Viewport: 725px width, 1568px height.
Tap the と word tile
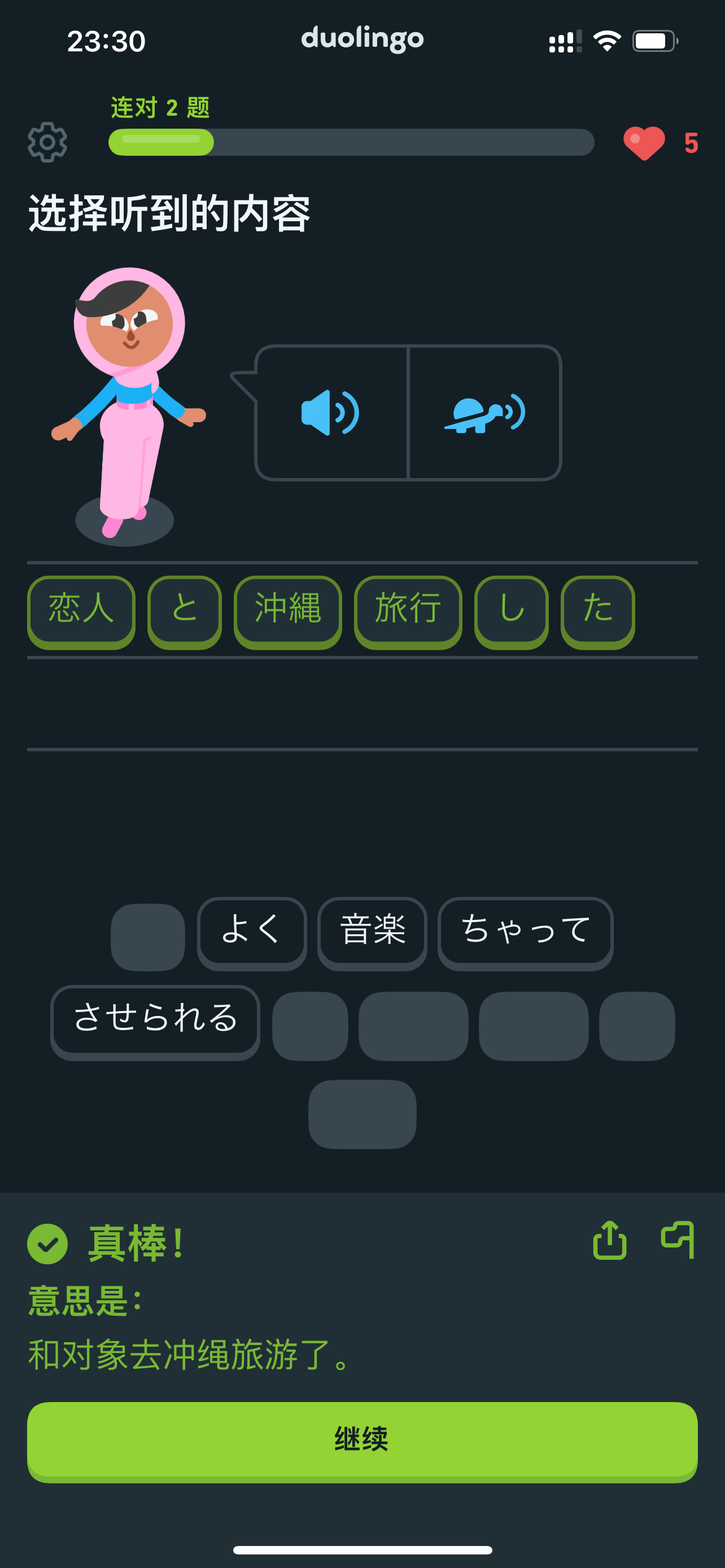185,611
